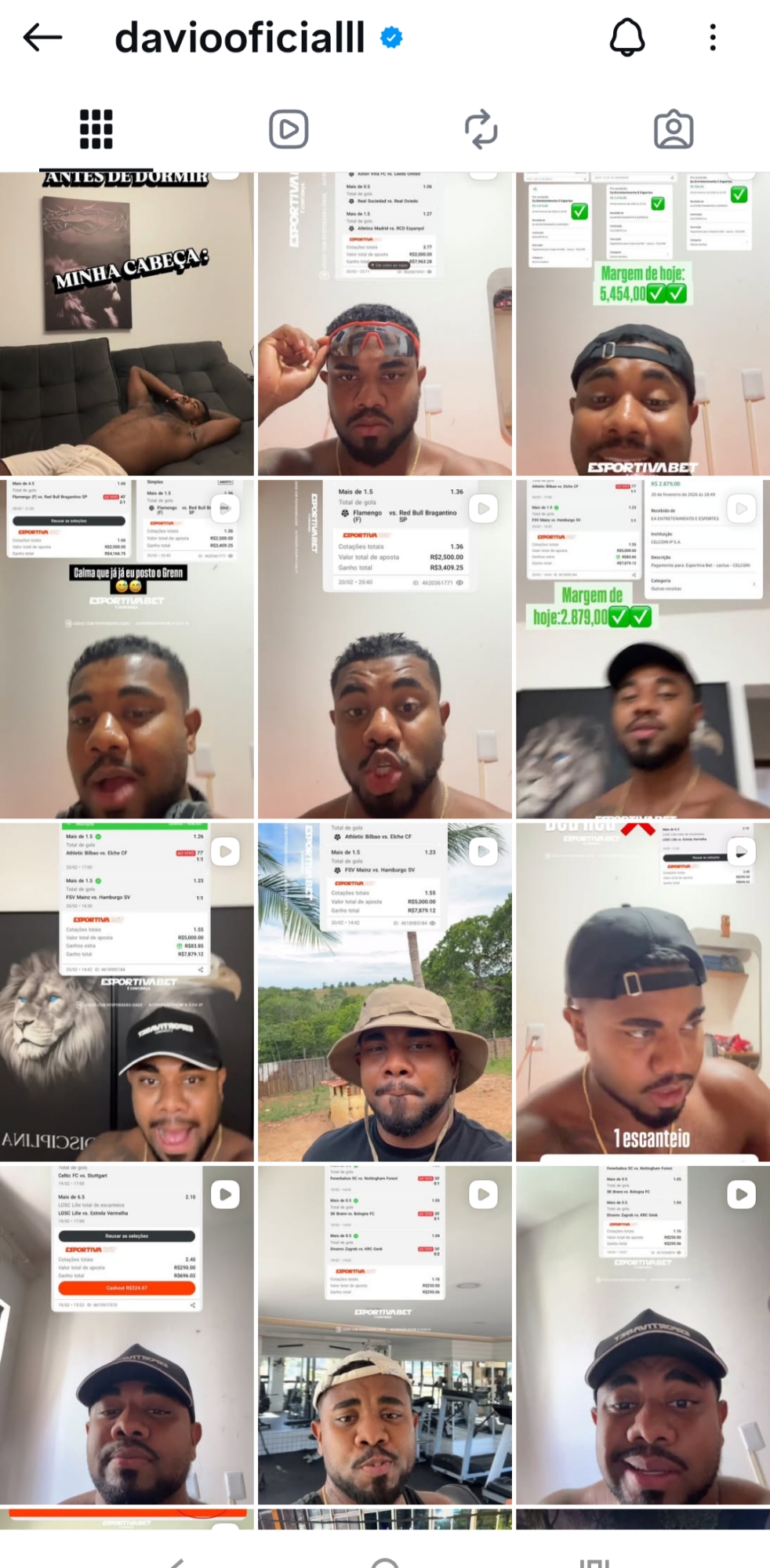Open the 'Antes de dormir' post

click(127, 323)
